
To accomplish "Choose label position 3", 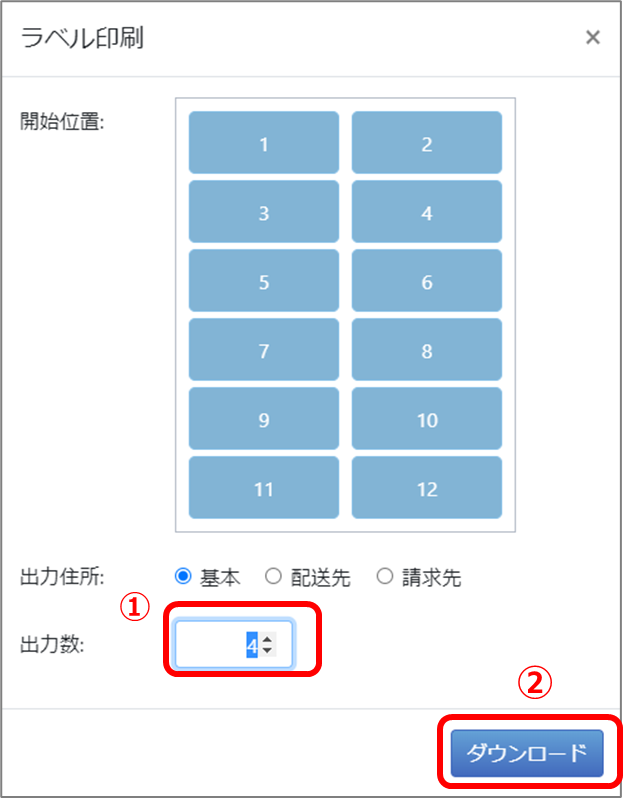I will (x=264, y=212).
